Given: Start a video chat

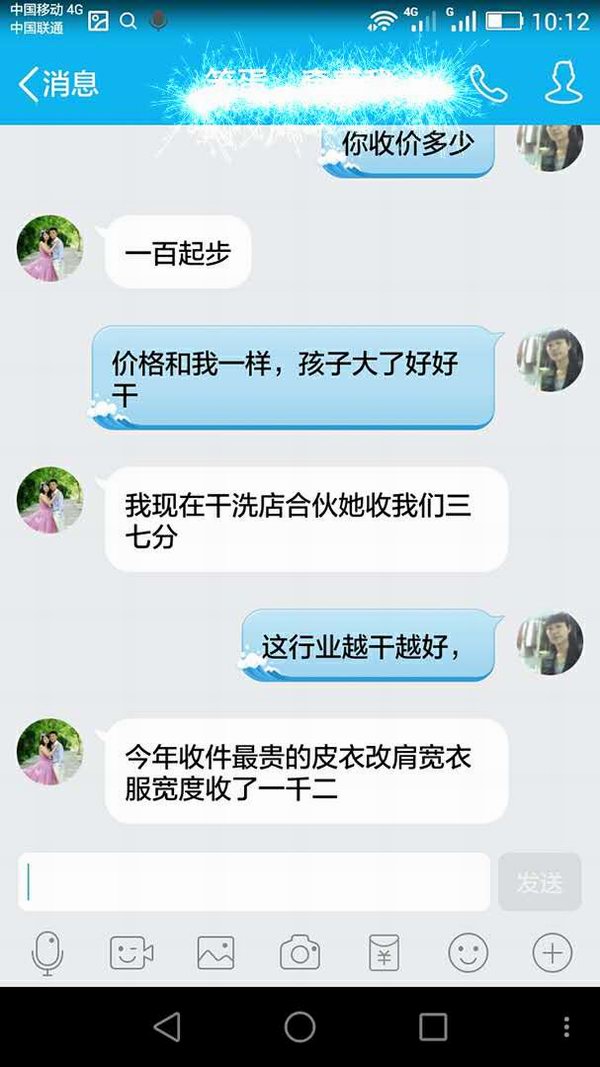Looking at the screenshot, I should pos(131,953).
